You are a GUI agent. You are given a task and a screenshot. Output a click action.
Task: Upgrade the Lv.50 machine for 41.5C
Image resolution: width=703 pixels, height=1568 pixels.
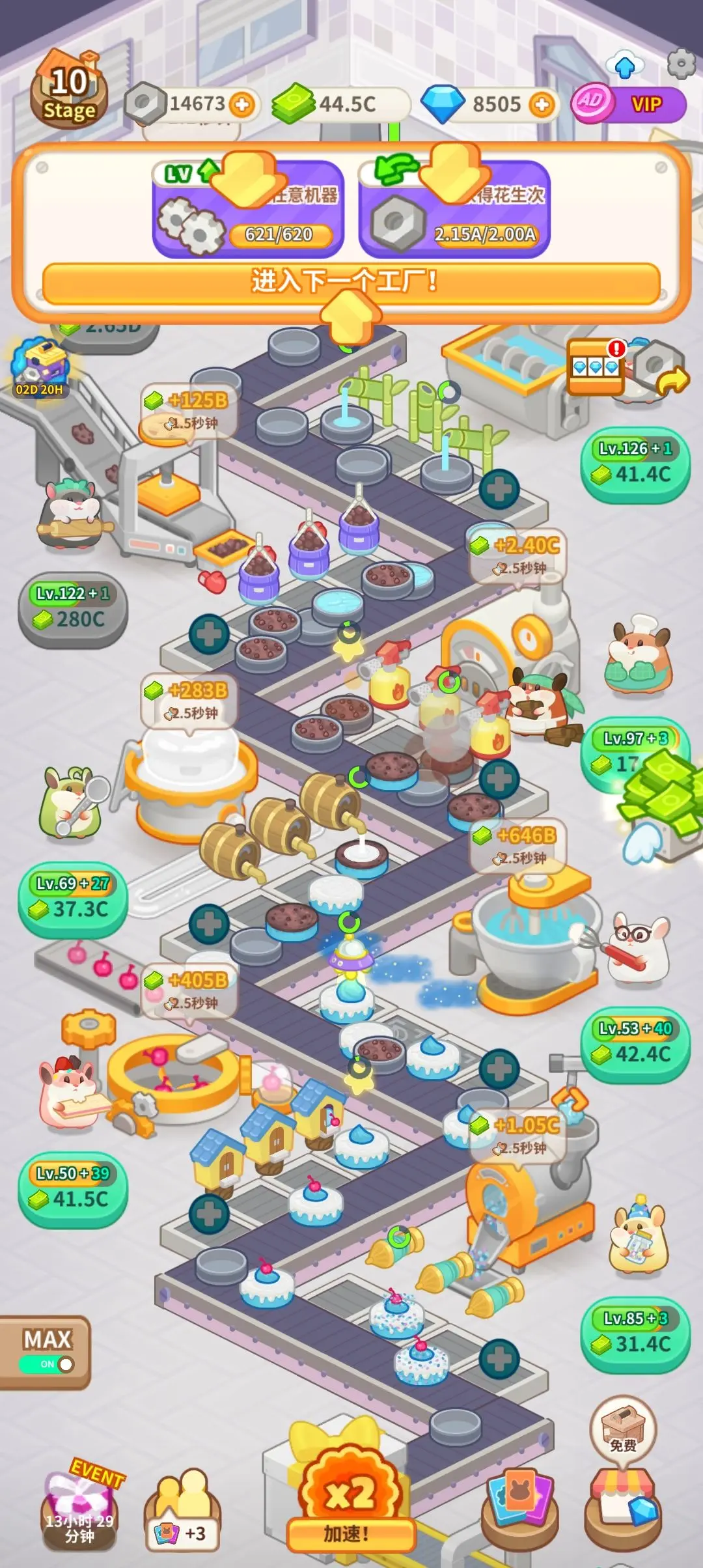point(73,1188)
